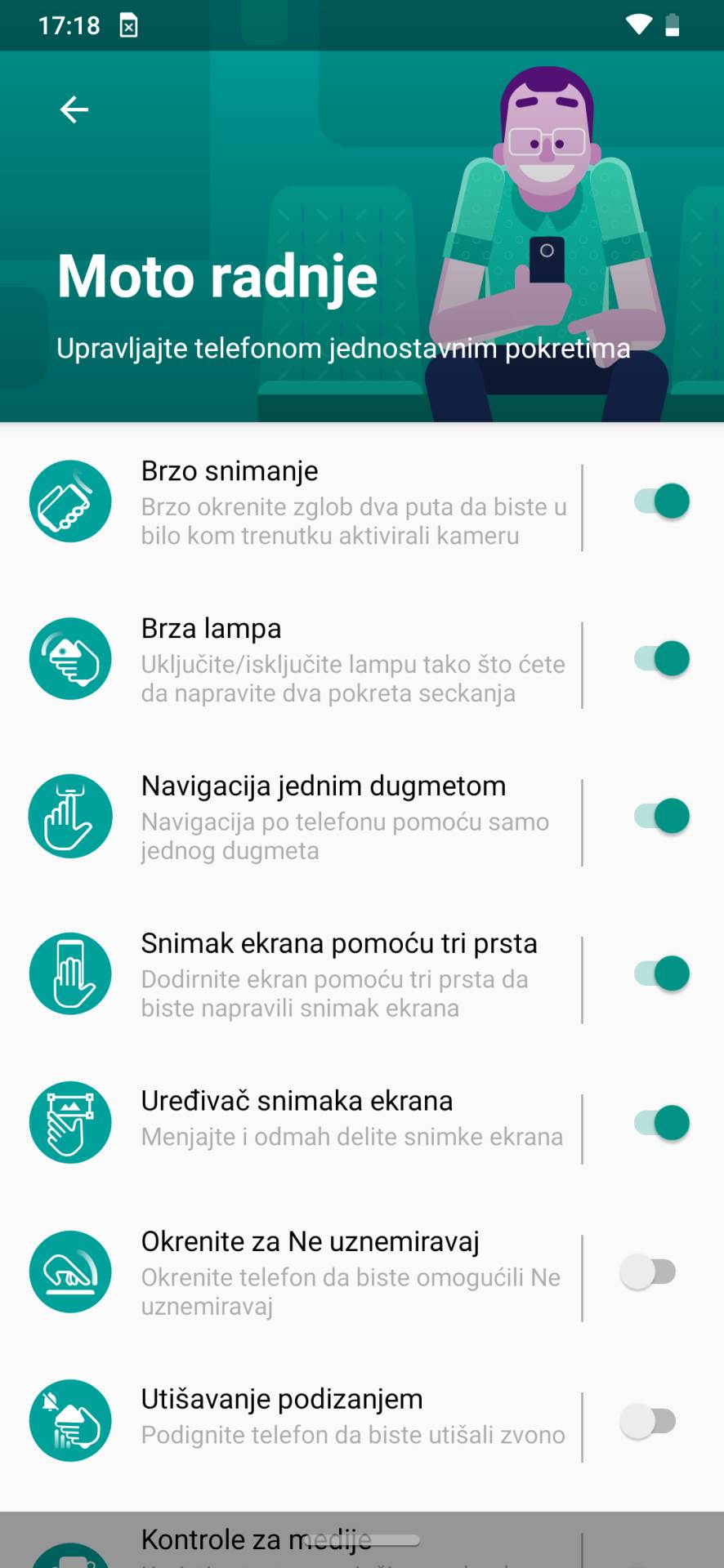Click the Navigacija jednim dugmetom hand icon

(x=70, y=816)
